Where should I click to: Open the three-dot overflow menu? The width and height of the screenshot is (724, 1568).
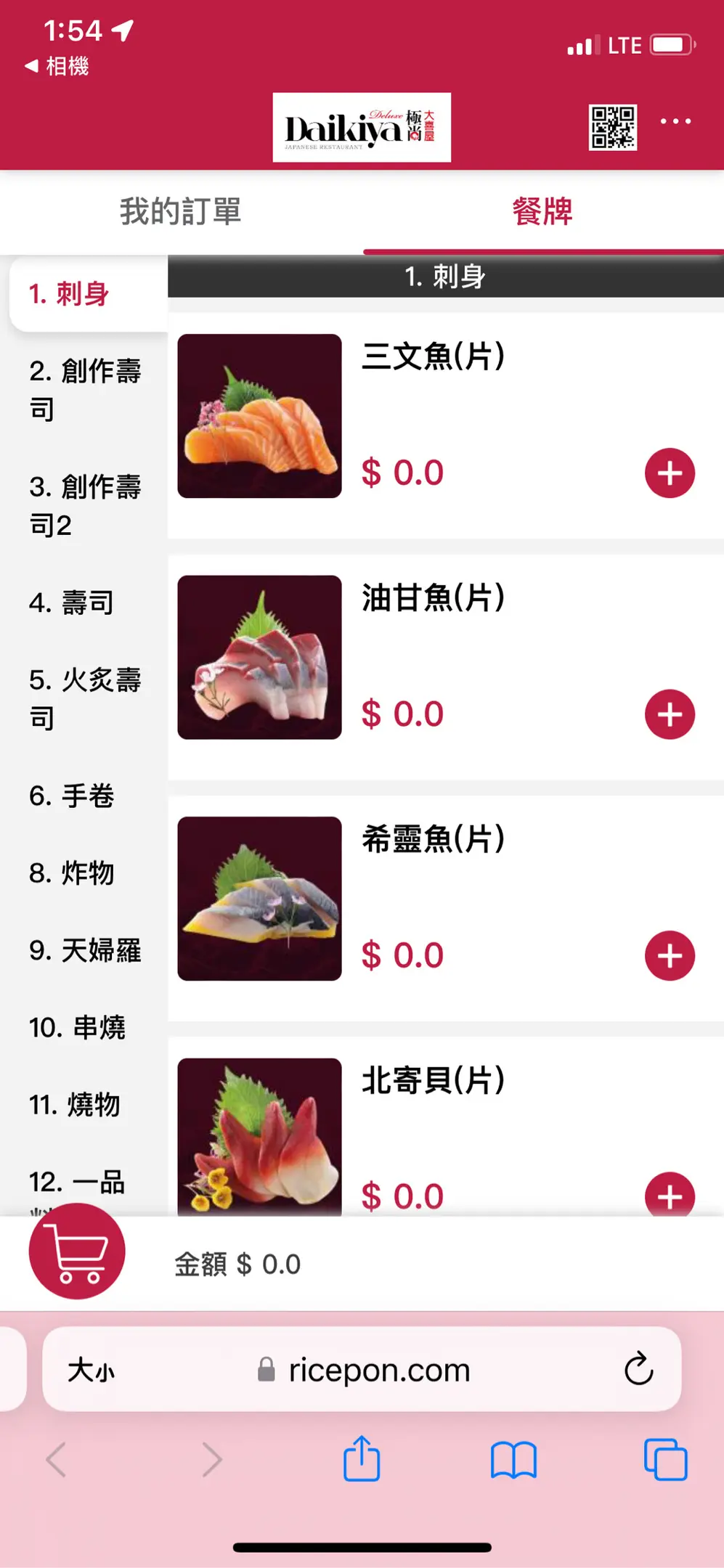(x=675, y=121)
